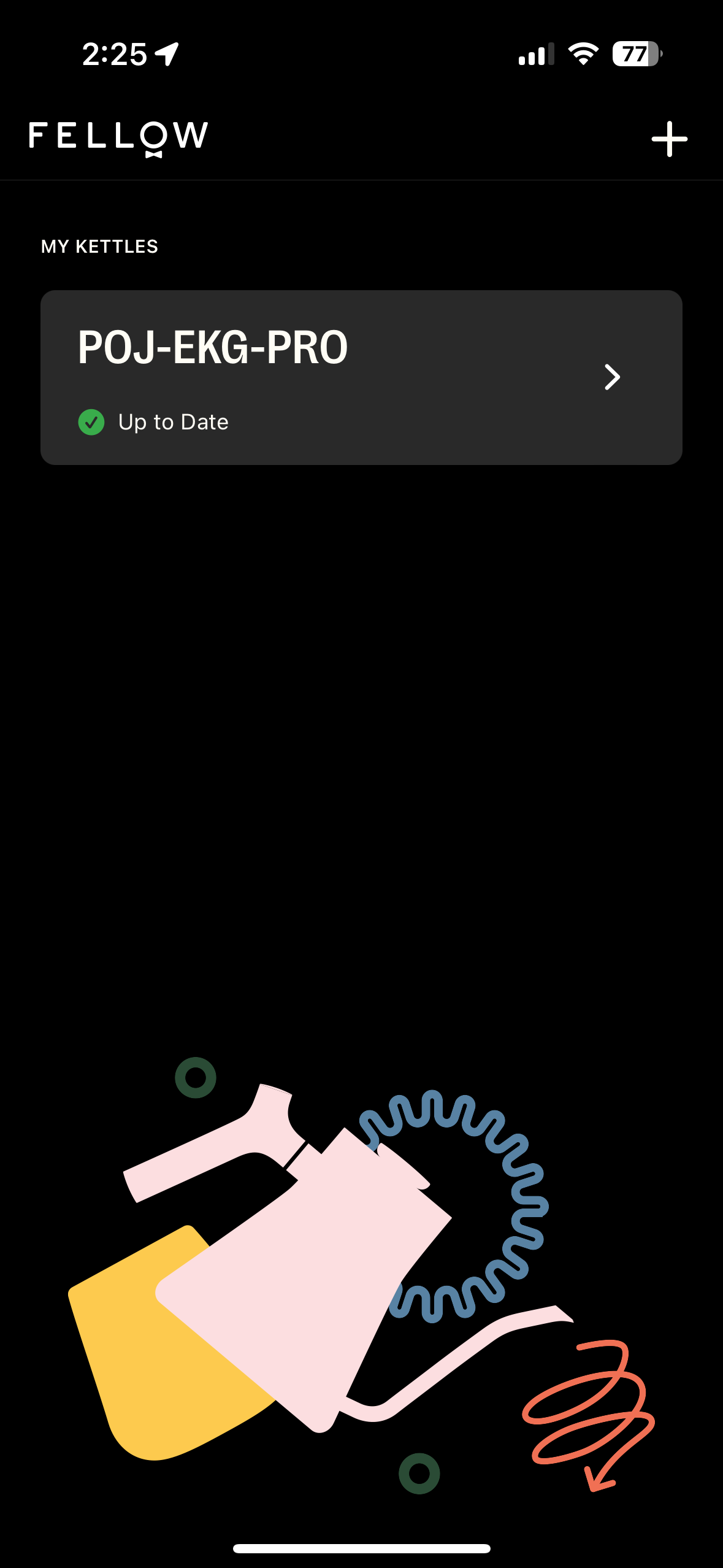Add a new kettle with the plus icon
723x1568 pixels.
click(669, 139)
